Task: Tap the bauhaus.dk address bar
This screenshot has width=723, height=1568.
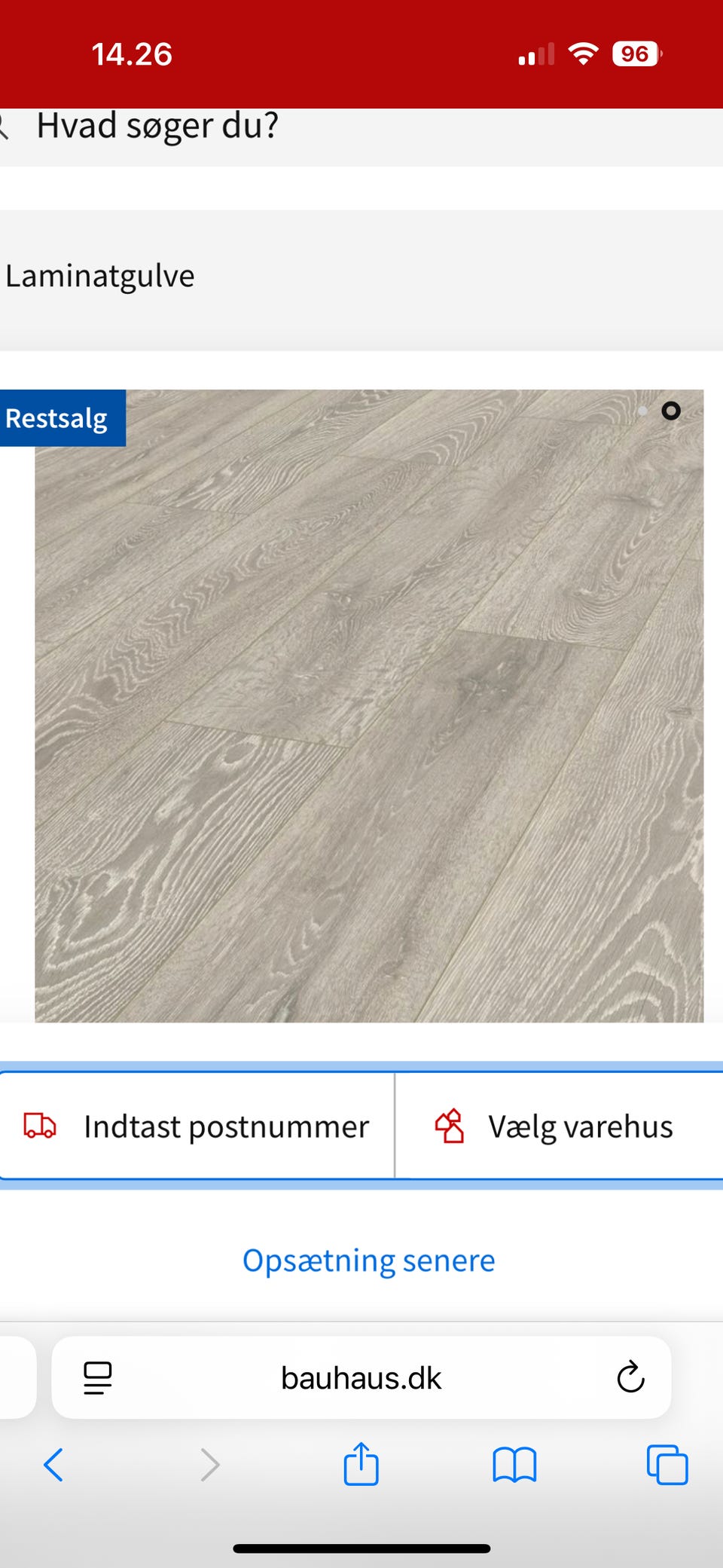Action: pyautogui.click(x=361, y=1378)
